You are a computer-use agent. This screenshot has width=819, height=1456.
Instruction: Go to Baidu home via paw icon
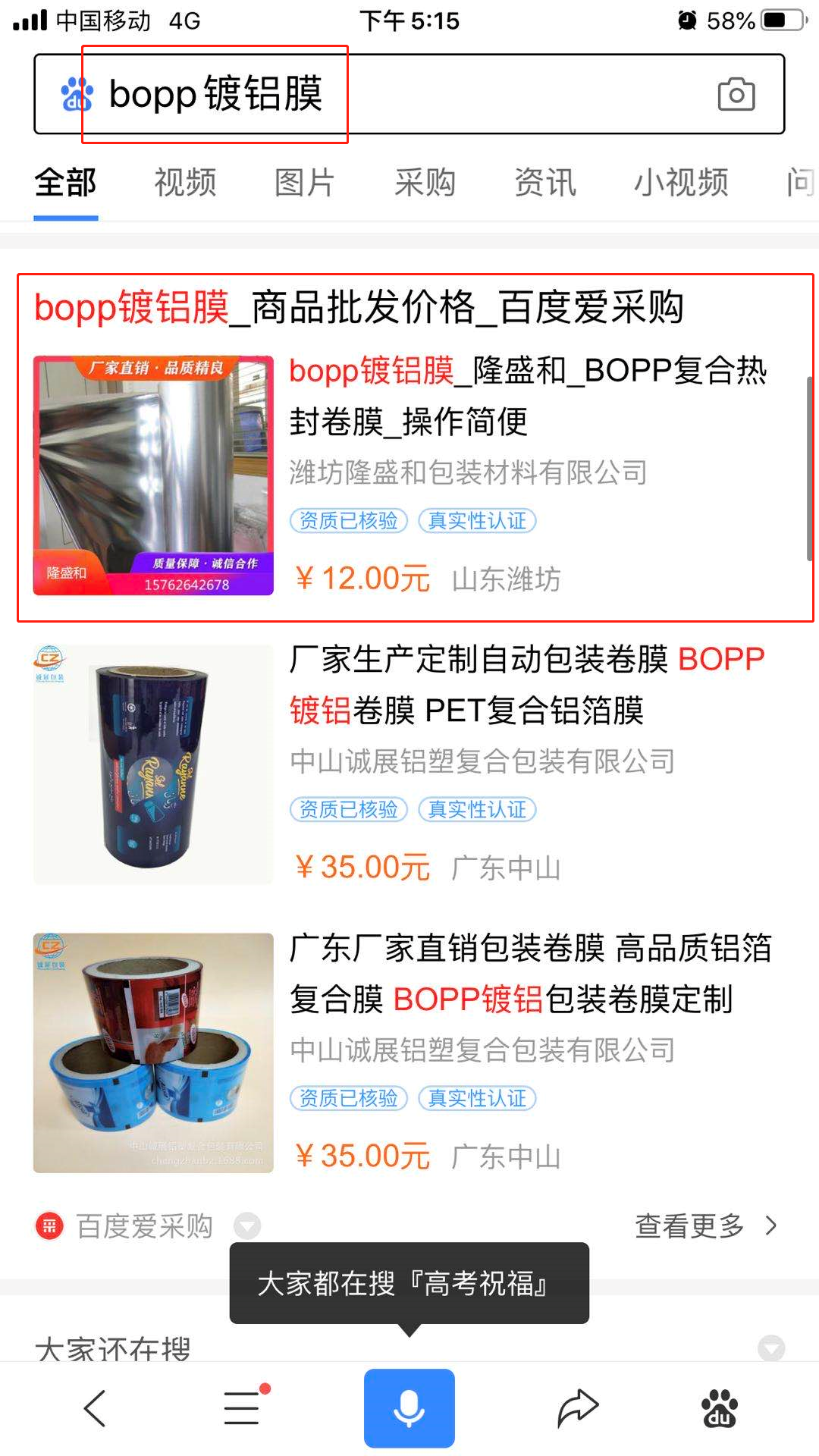click(719, 1409)
